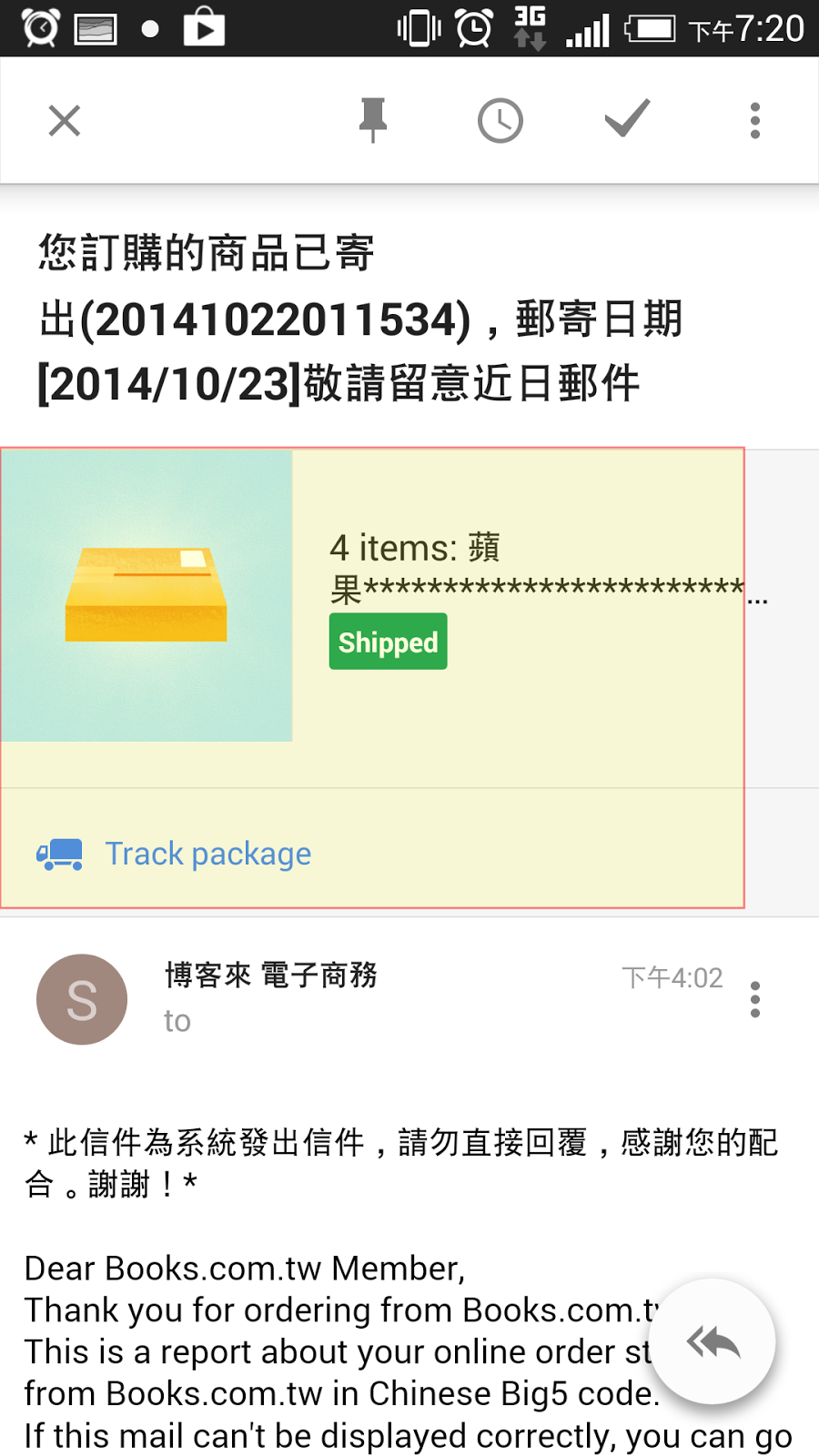Select the Track package link

(207, 854)
